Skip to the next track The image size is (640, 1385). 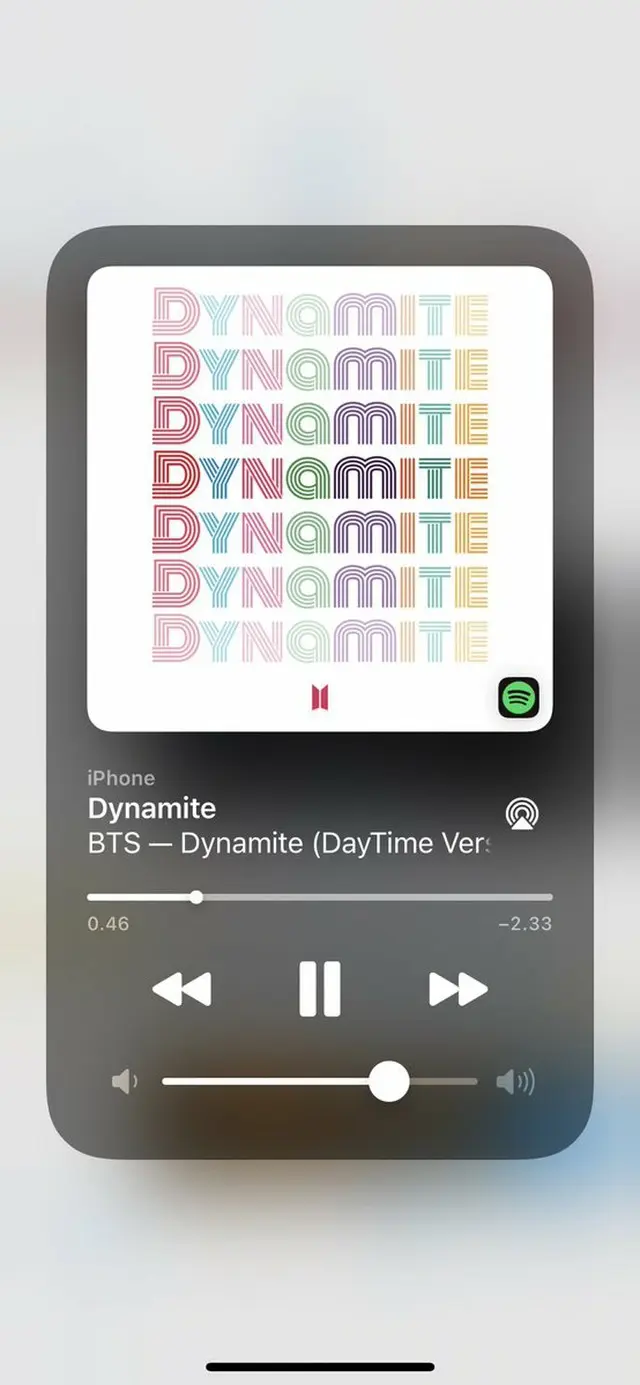click(458, 989)
